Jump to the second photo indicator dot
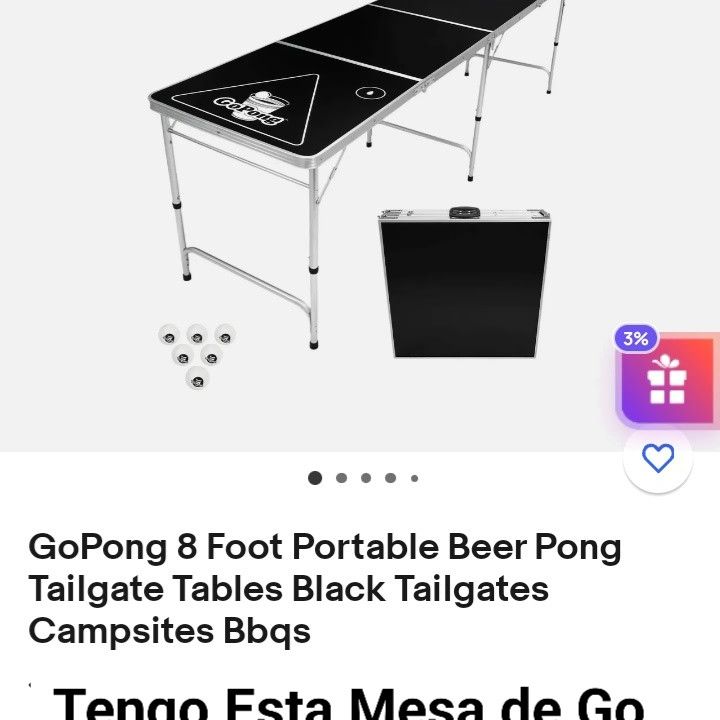Screen dimensions: 720x720 pos(341,478)
